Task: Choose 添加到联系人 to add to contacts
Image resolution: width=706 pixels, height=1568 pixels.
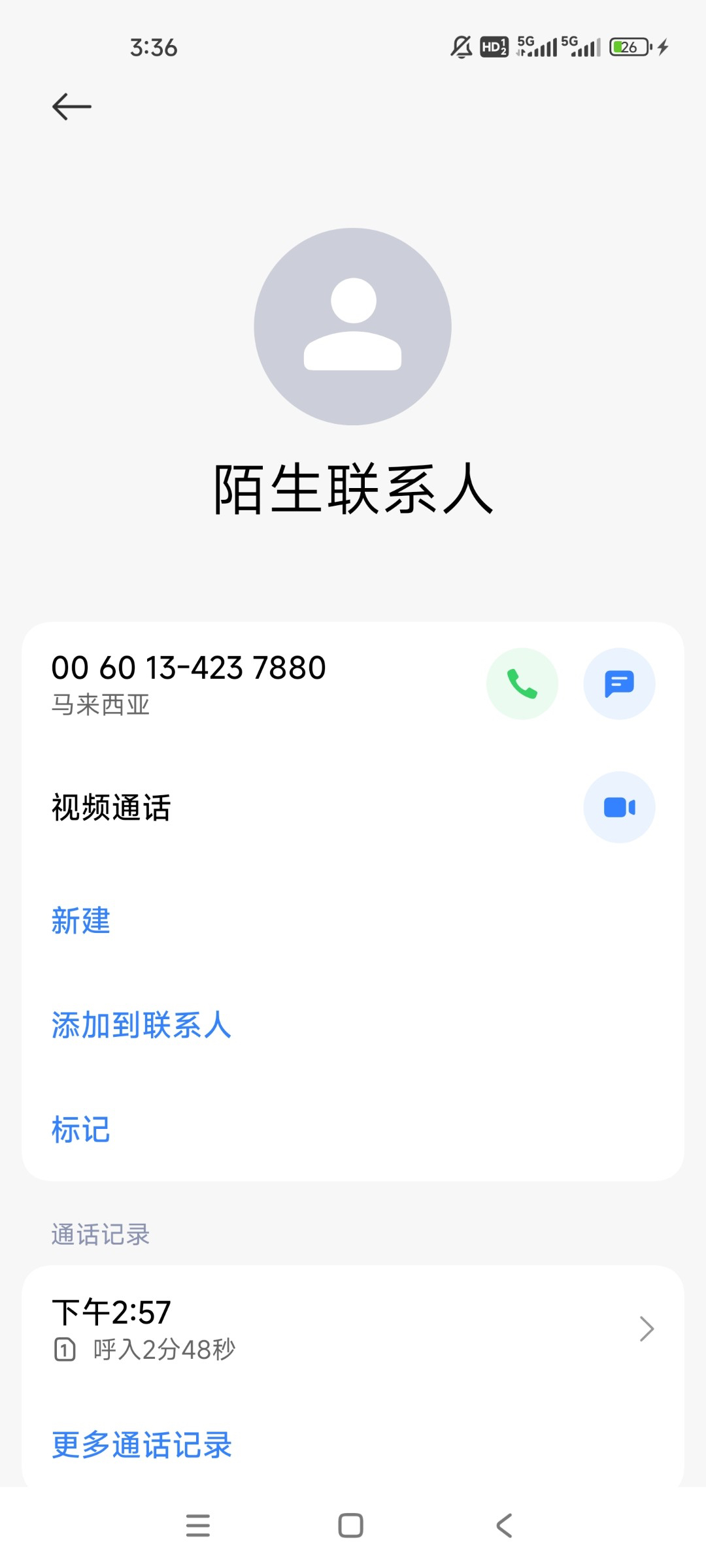Action: pyautogui.click(x=142, y=1025)
